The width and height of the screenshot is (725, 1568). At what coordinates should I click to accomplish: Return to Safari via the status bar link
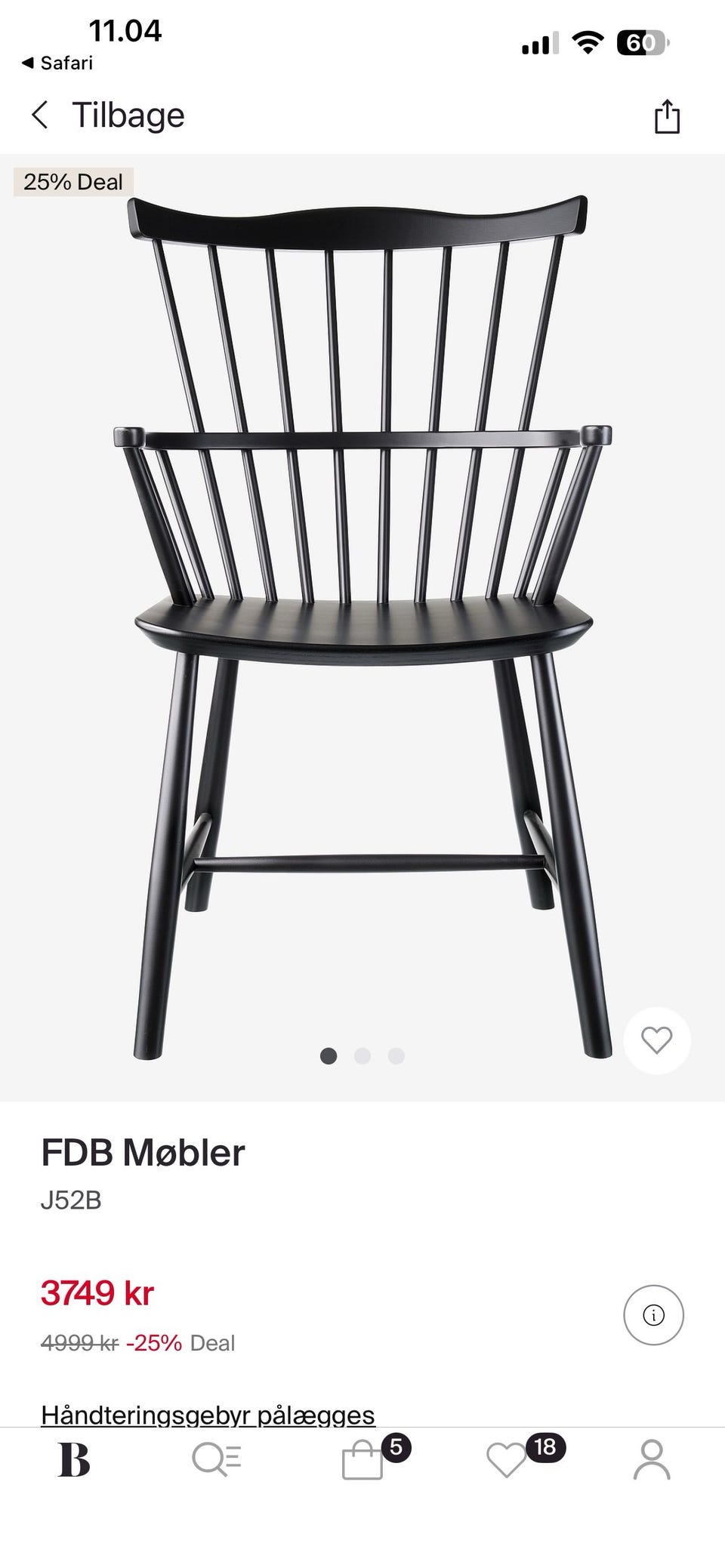click(x=57, y=63)
